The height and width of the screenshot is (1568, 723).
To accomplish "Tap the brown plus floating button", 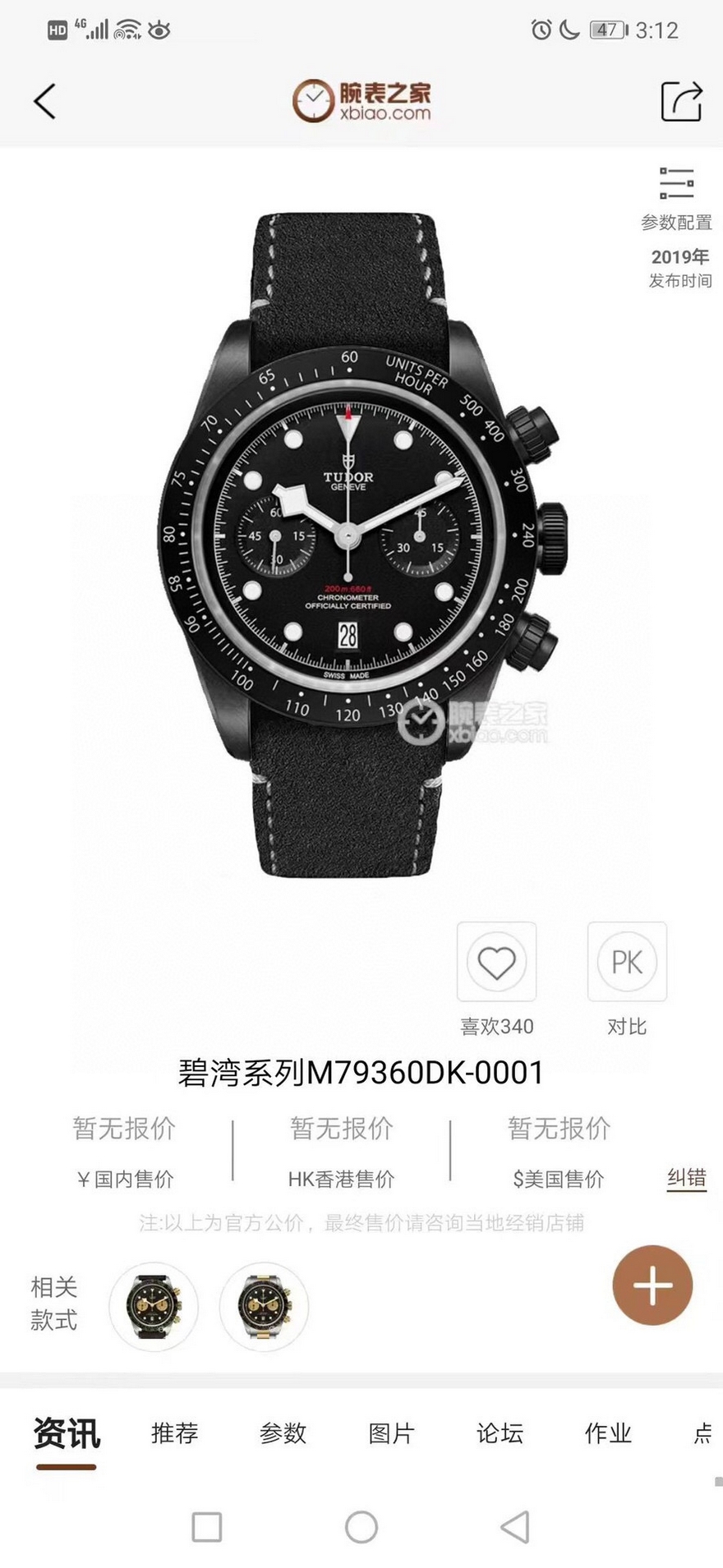I will point(652,1285).
